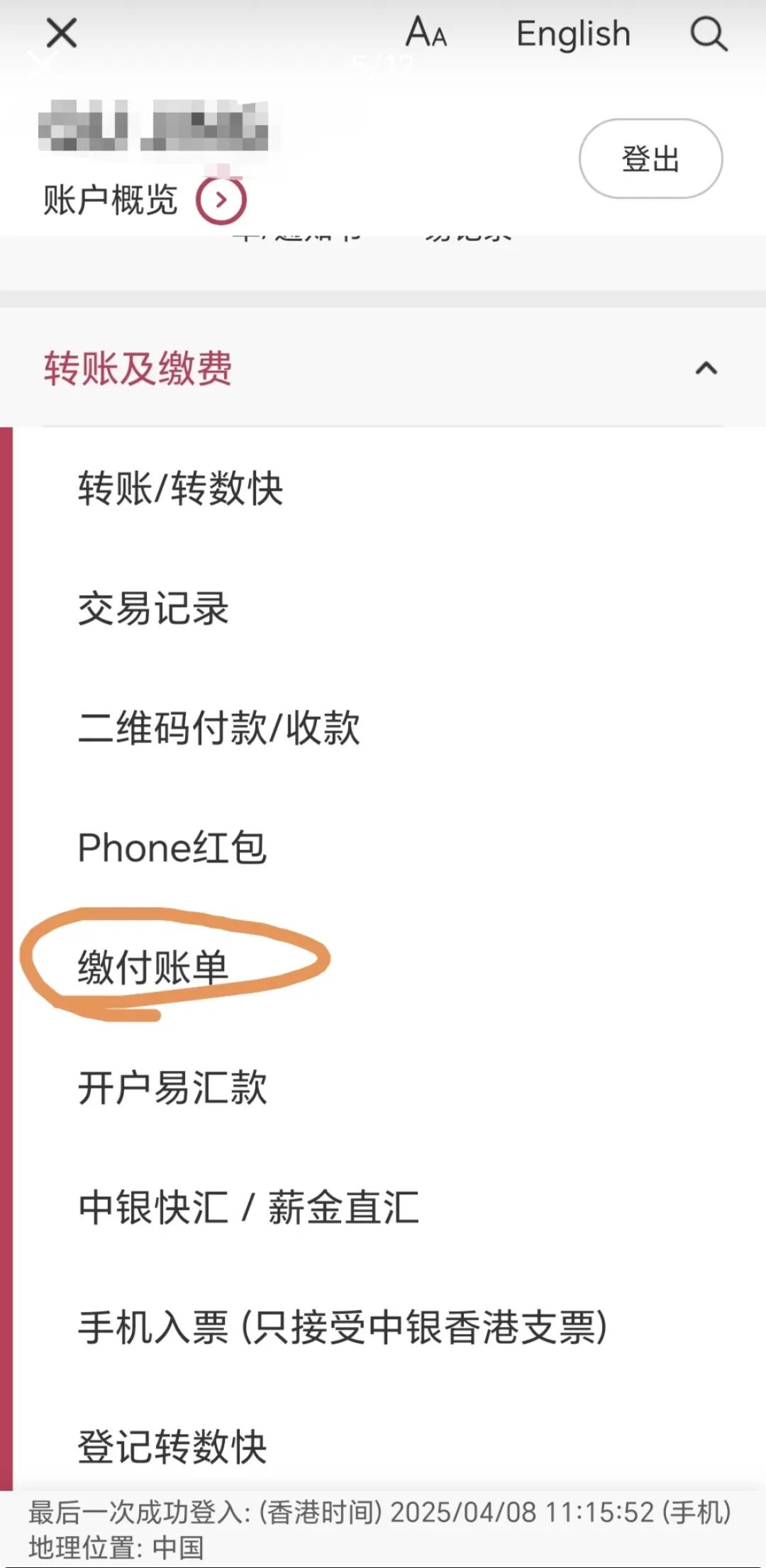Open the search magnifier icon

(709, 34)
